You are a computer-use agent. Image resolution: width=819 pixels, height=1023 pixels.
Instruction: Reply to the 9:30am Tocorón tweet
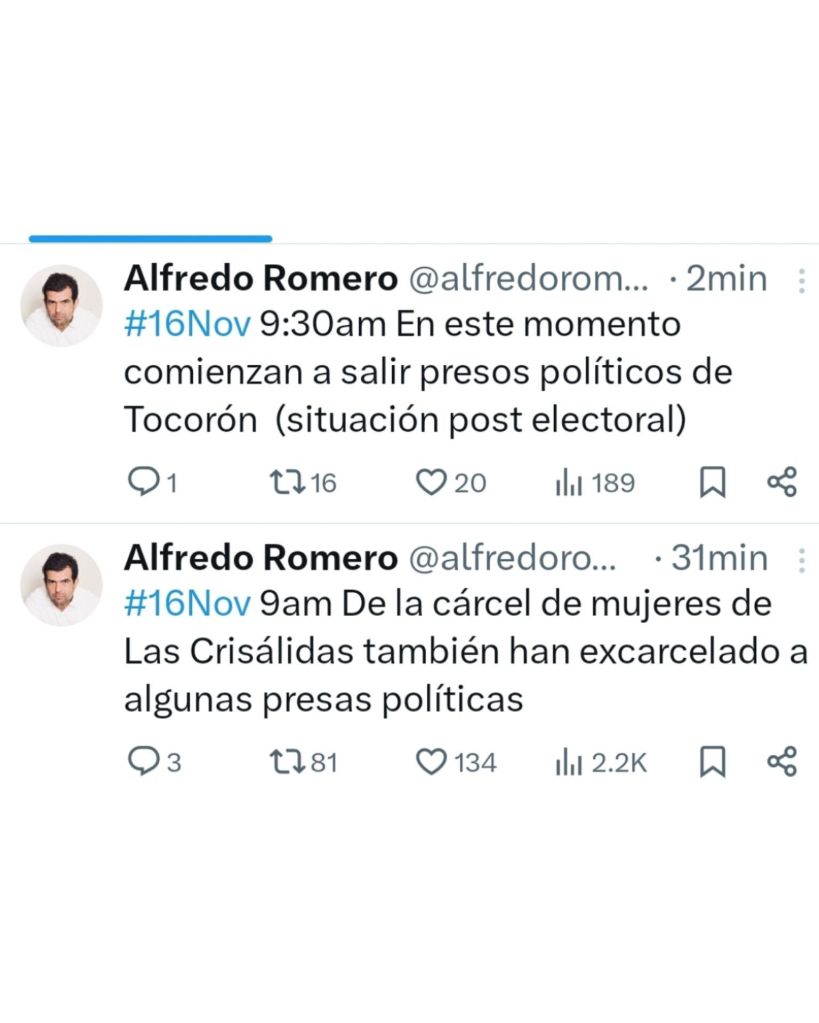coord(145,483)
